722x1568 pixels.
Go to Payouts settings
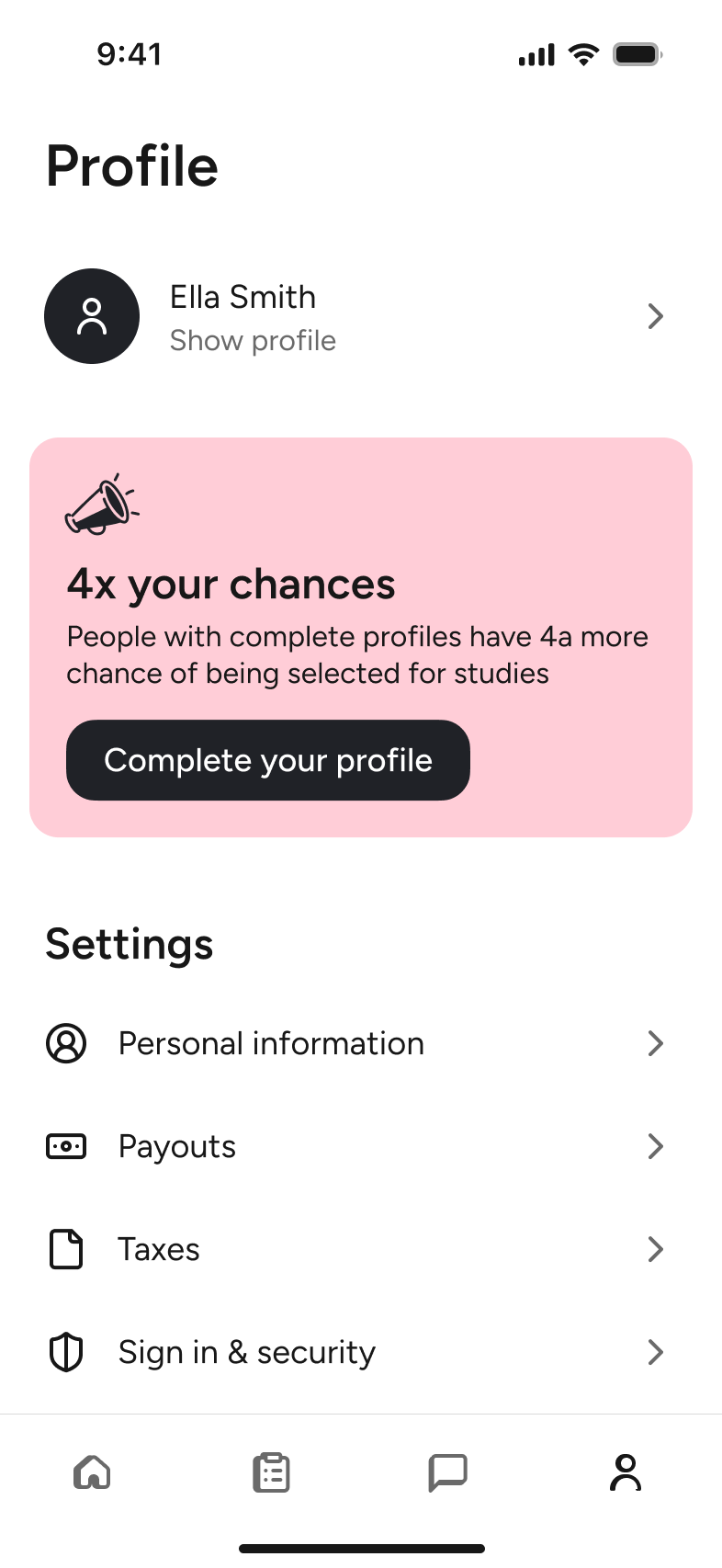click(x=354, y=1146)
